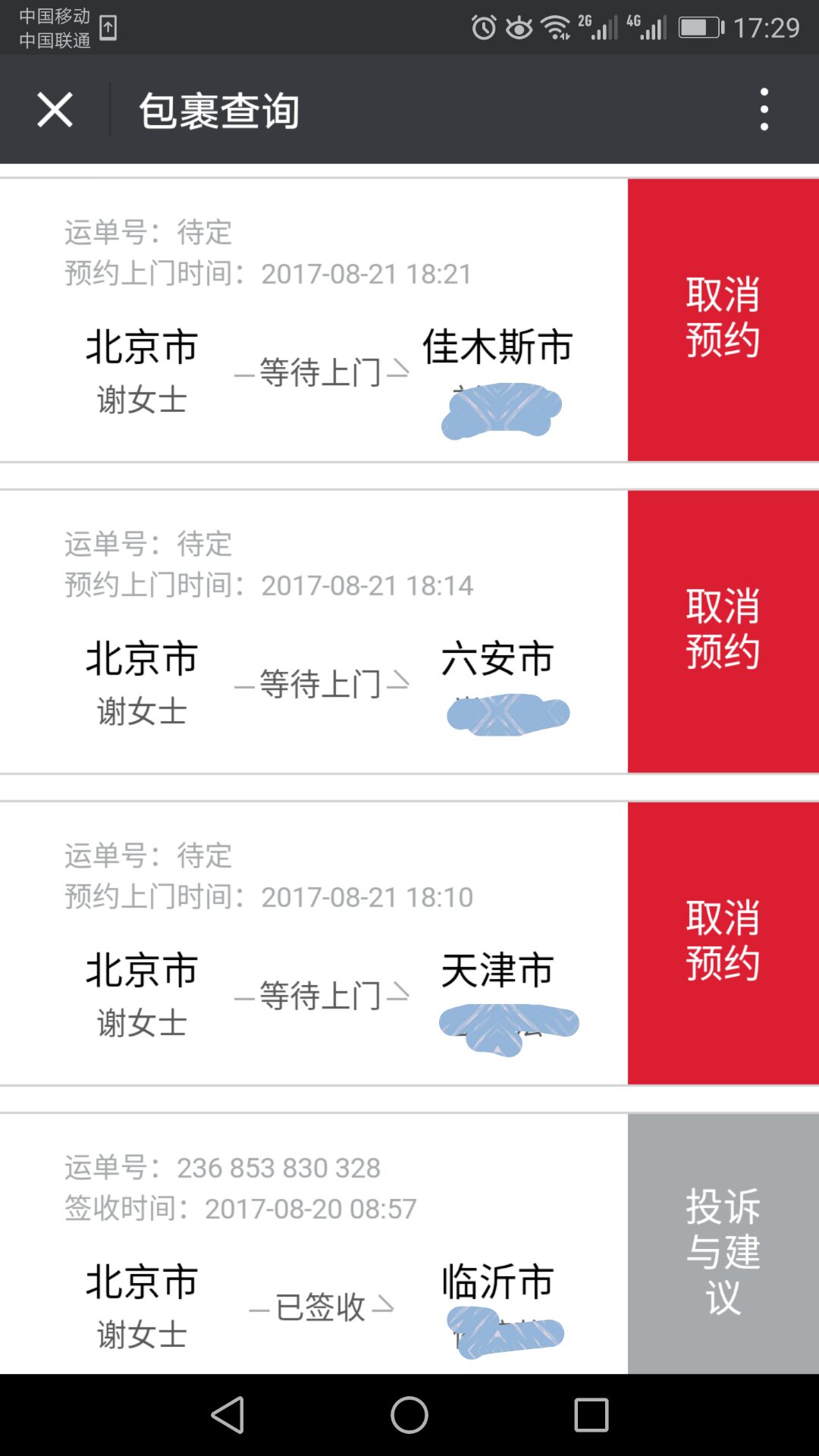
Task: Tap the battery indicator icon
Action: coord(698,26)
